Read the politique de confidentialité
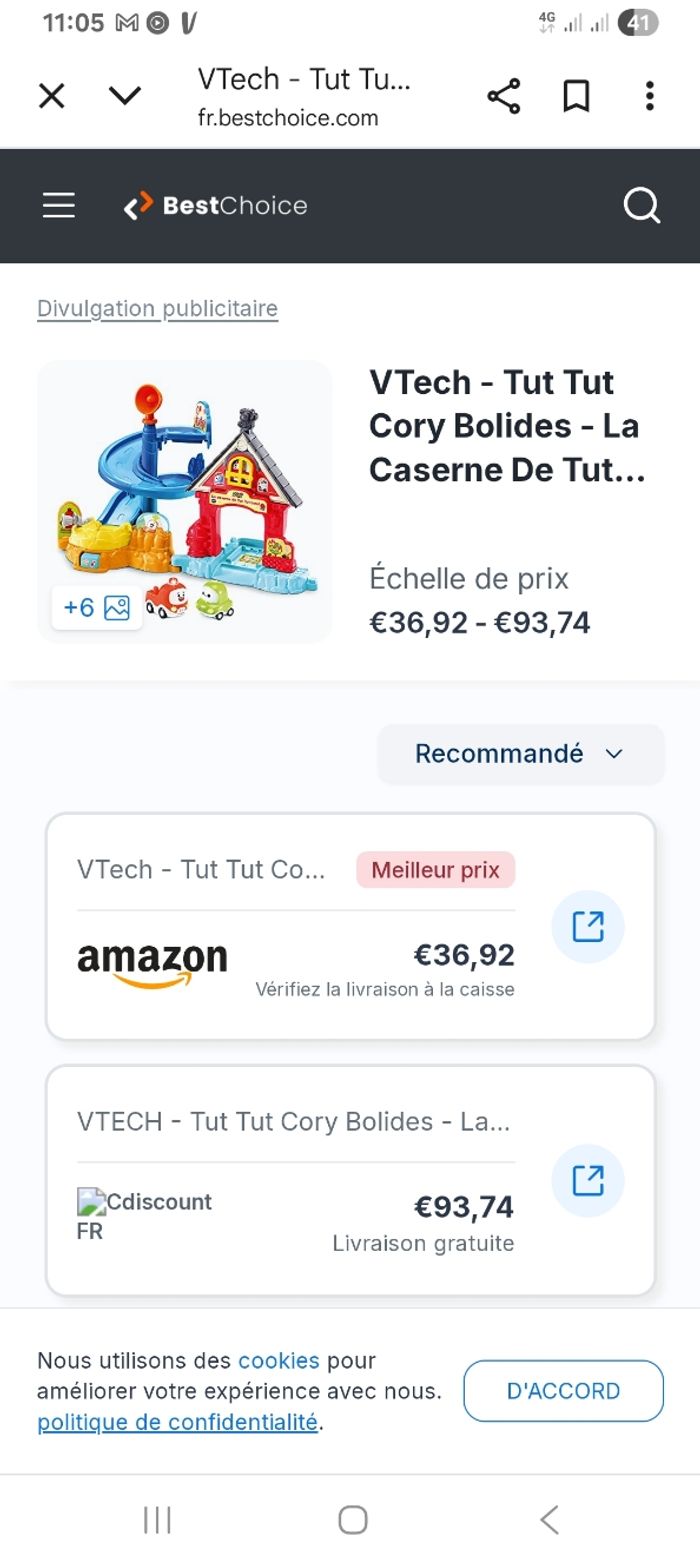The width and height of the screenshot is (700, 1560). coord(177,1422)
